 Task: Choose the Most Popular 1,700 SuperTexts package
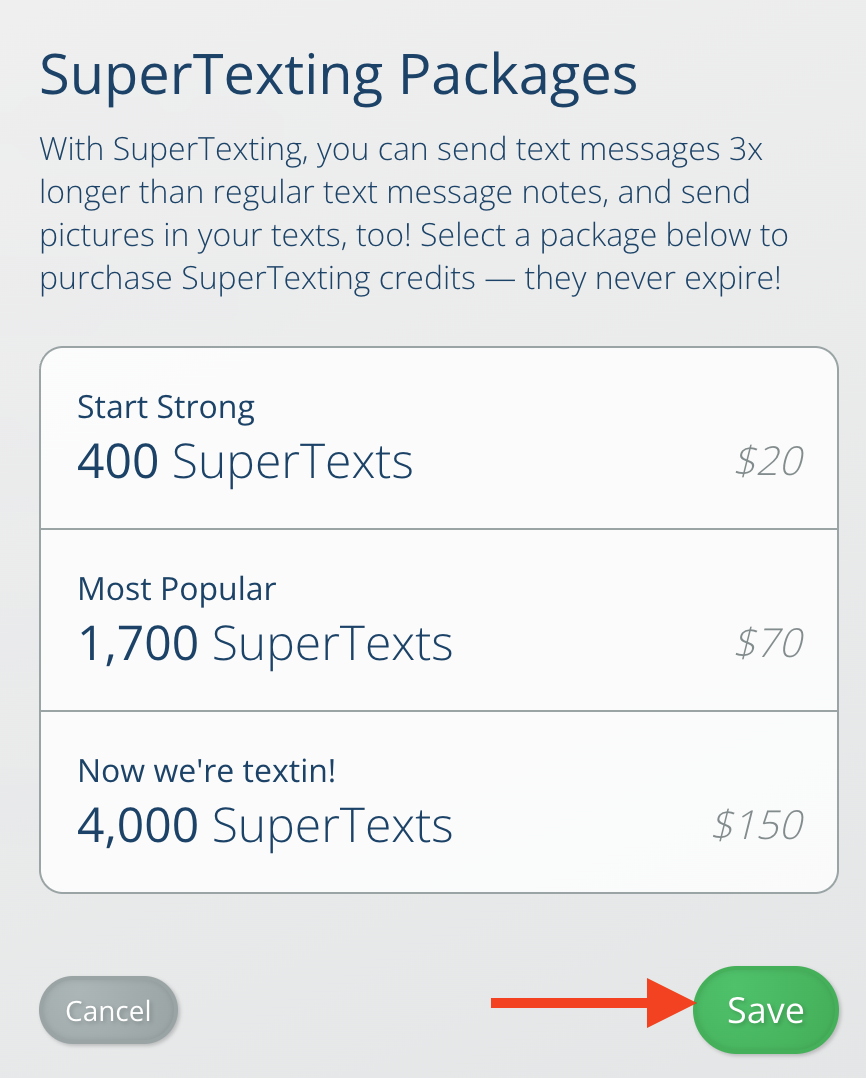click(x=438, y=620)
